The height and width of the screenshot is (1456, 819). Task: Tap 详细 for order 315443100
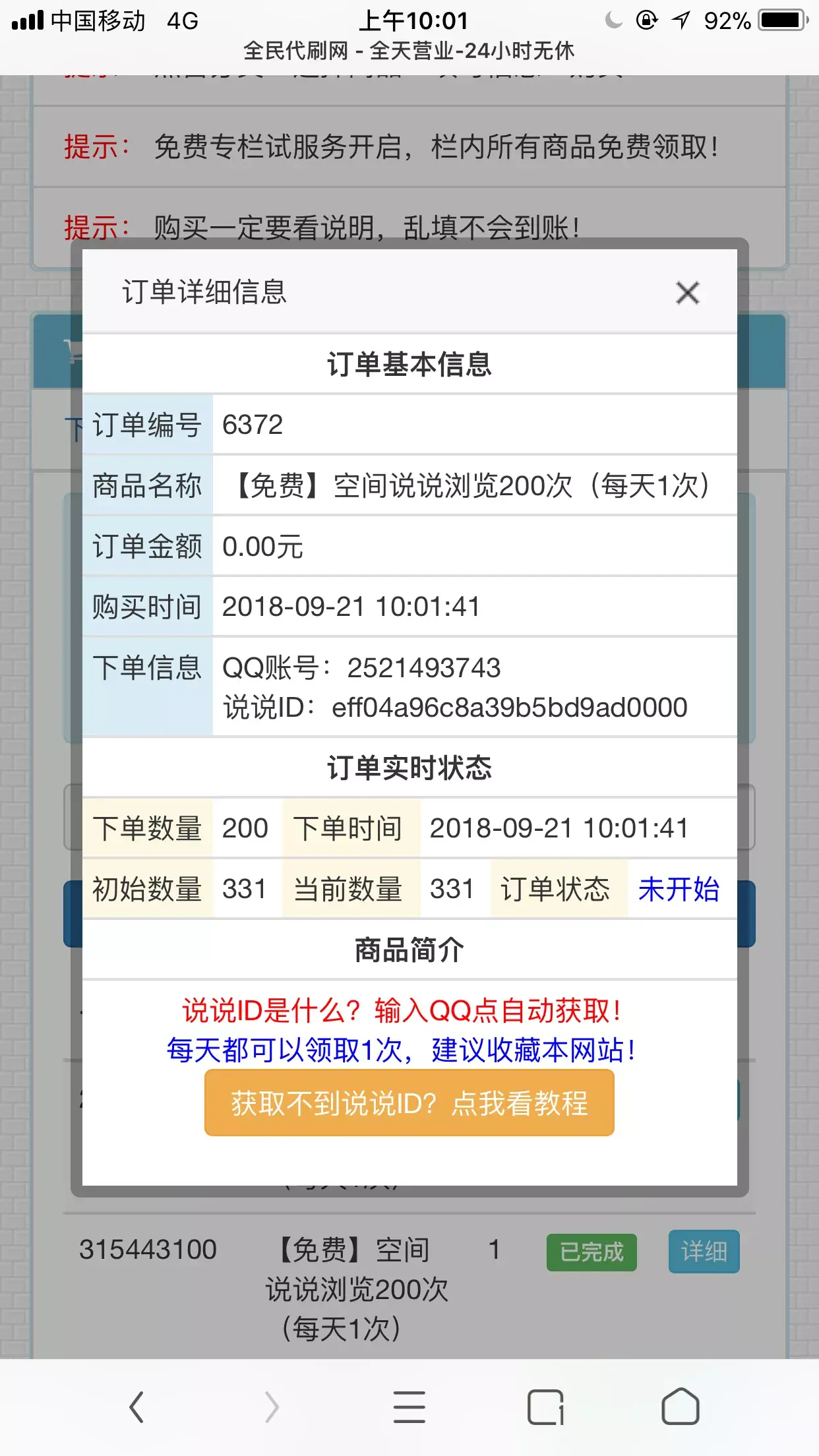pos(704,1251)
